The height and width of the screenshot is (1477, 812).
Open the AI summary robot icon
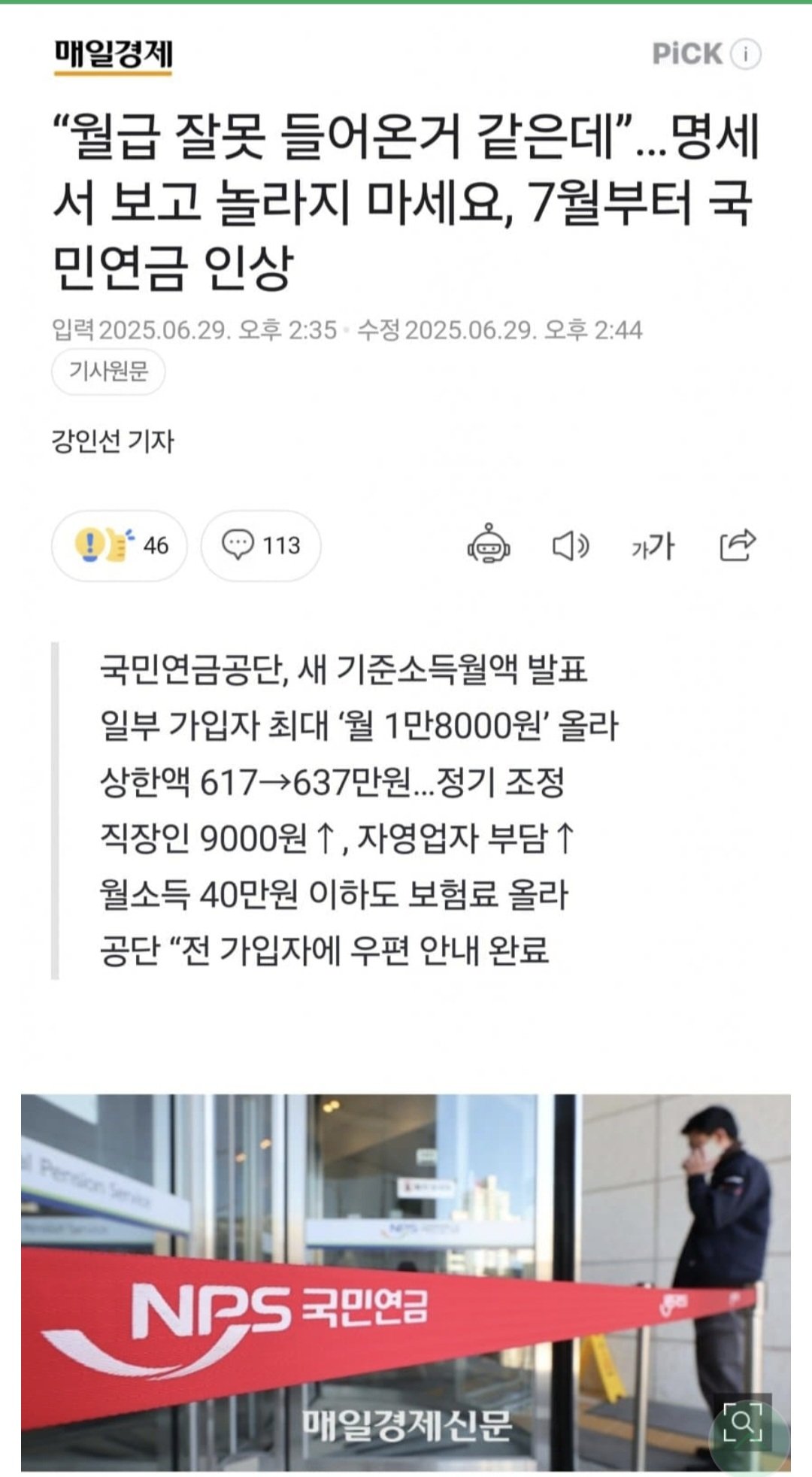(x=489, y=544)
